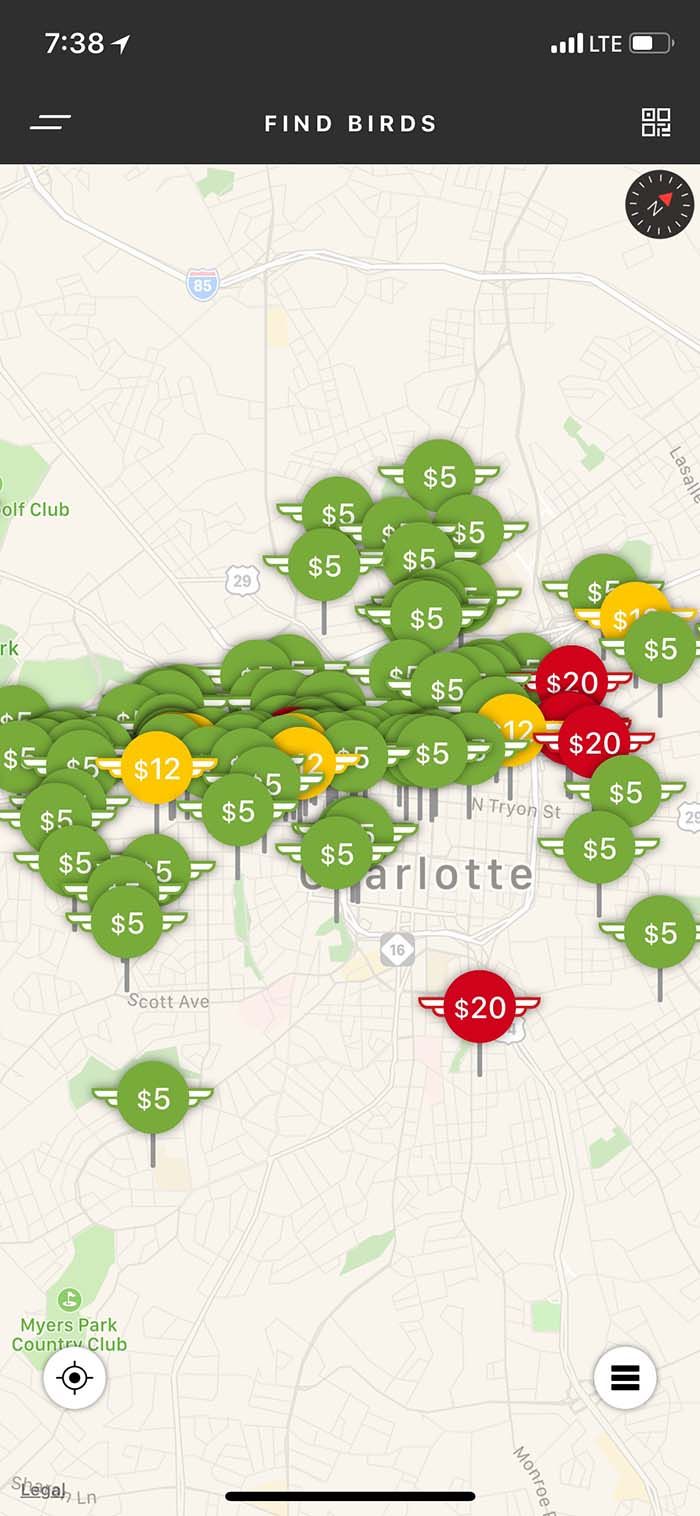Open the side menu

pyautogui.click(x=50, y=123)
